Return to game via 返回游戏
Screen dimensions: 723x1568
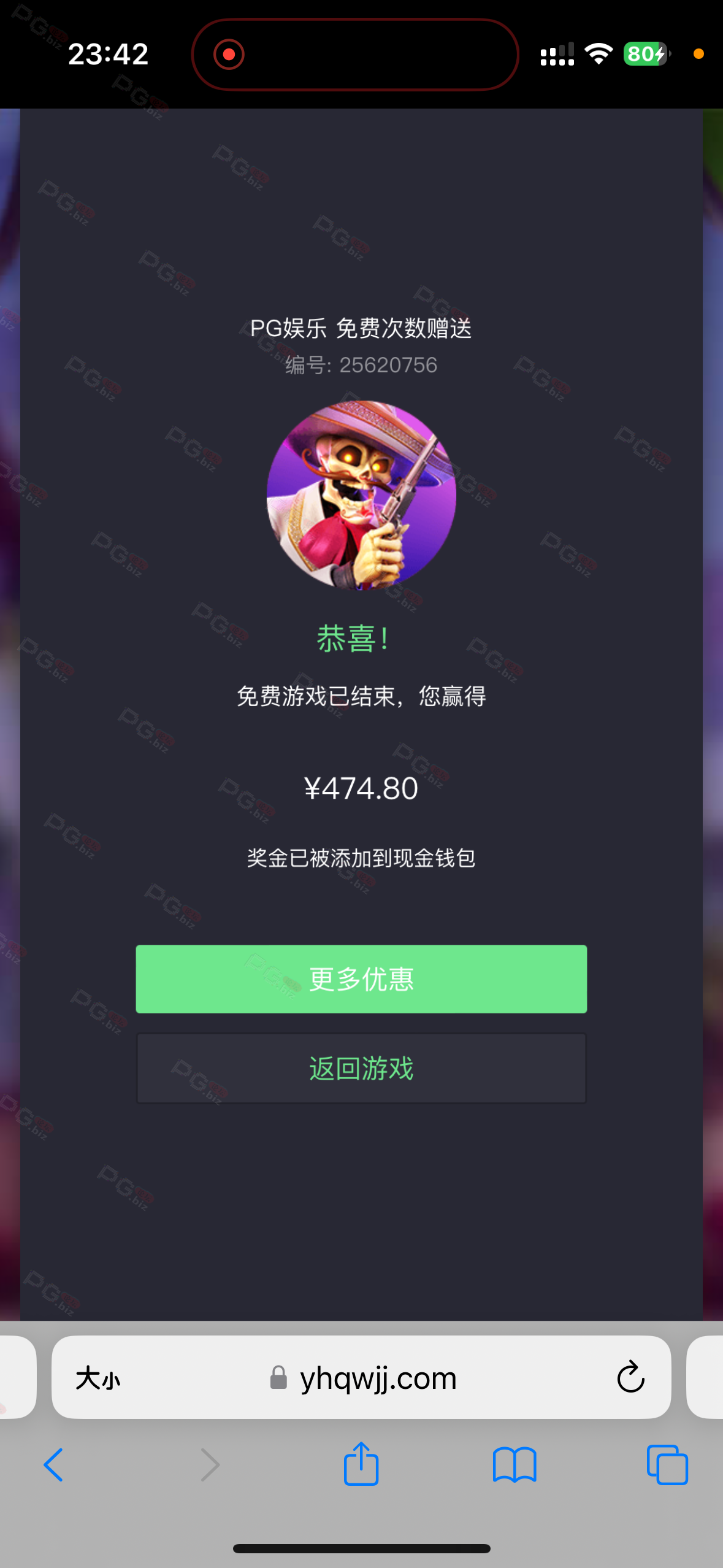pyautogui.click(x=361, y=1069)
